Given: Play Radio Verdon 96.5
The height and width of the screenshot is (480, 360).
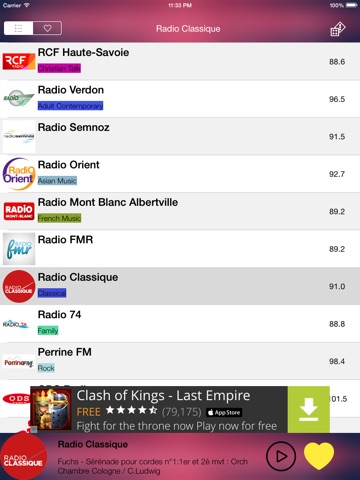Looking at the screenshot, I should point(180,99).
